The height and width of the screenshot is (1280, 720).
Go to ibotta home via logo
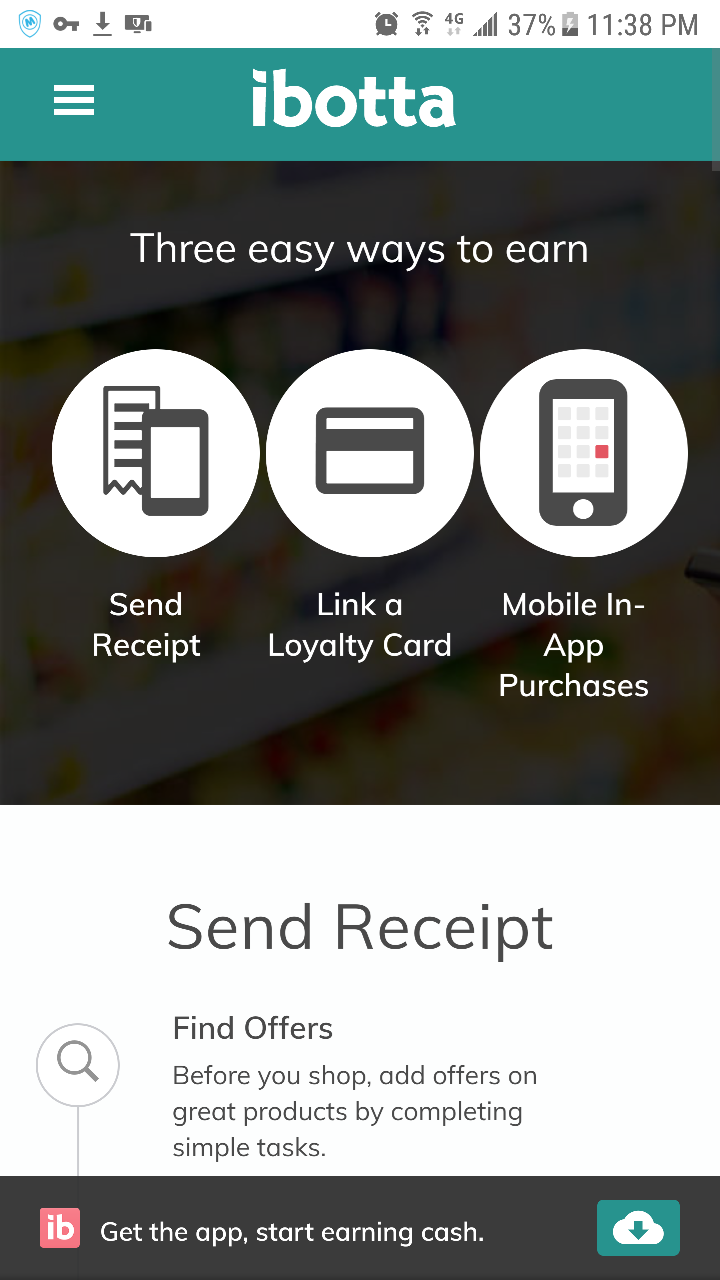[x=354, y=100]
